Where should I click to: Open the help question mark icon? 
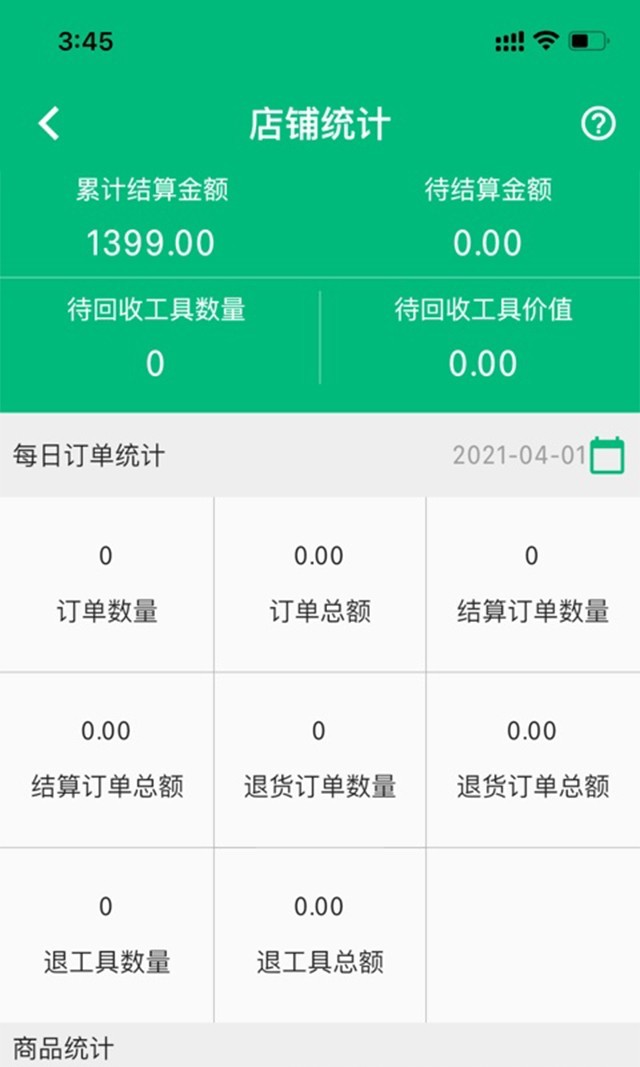pyautogui.click(x=598, y=124)
